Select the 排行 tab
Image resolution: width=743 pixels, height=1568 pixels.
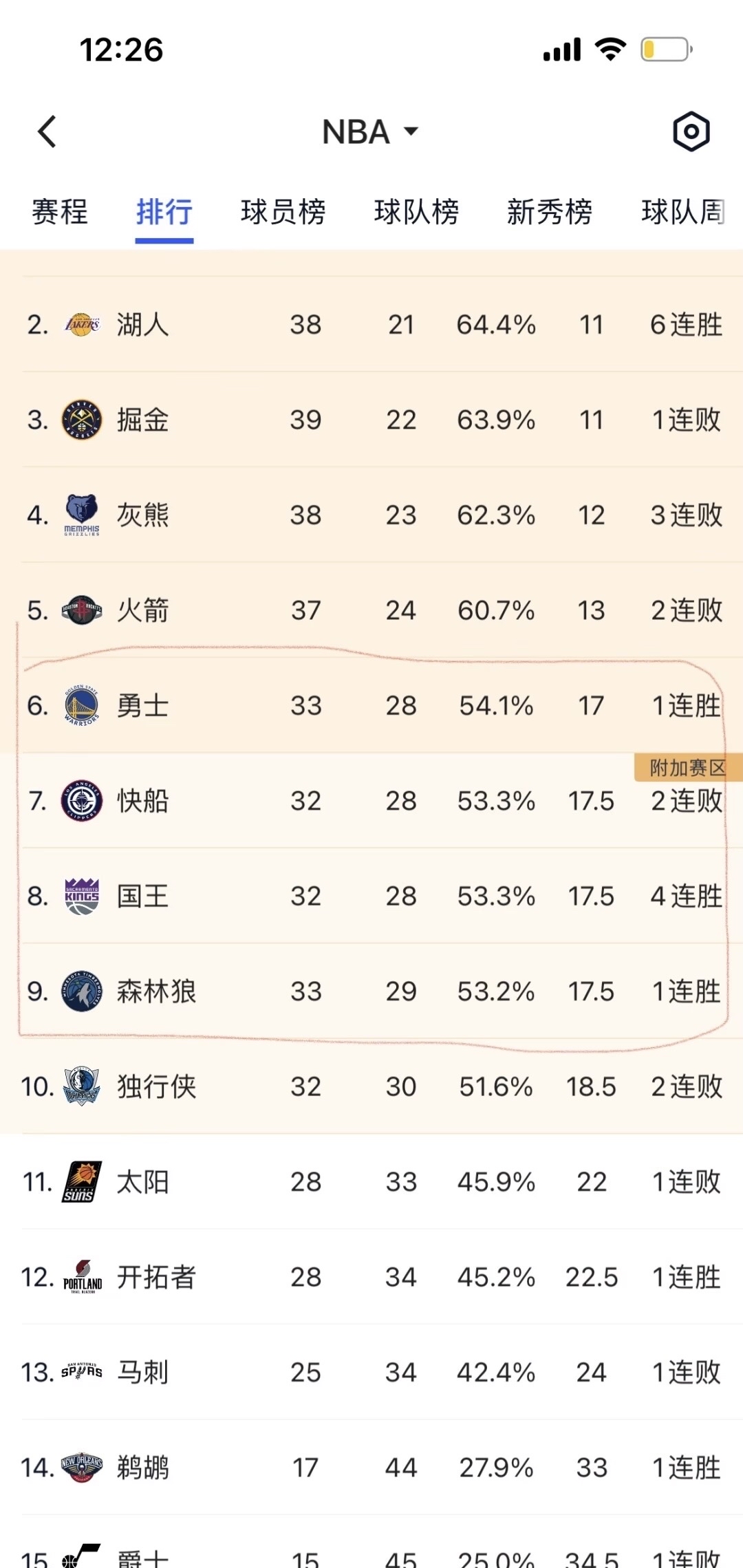(x=164, y=211)
